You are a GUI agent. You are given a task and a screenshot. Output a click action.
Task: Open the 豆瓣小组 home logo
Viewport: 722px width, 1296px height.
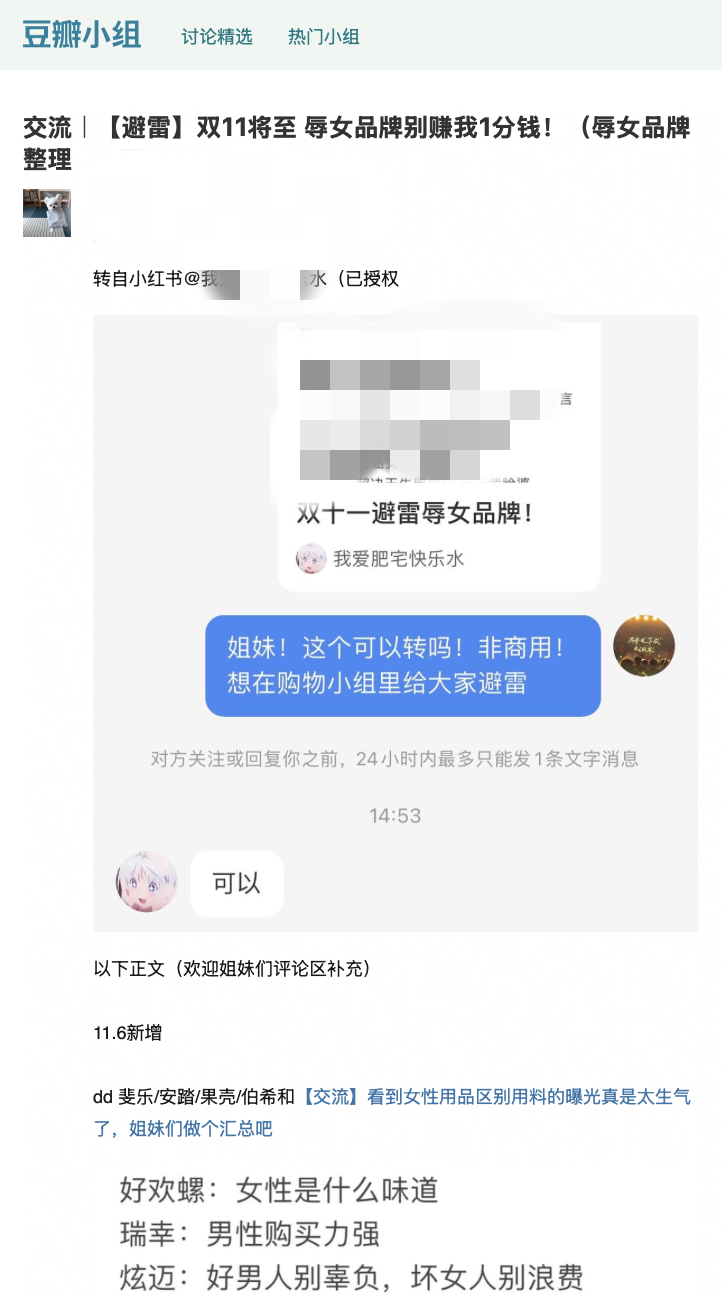click(x=82, y=35)
